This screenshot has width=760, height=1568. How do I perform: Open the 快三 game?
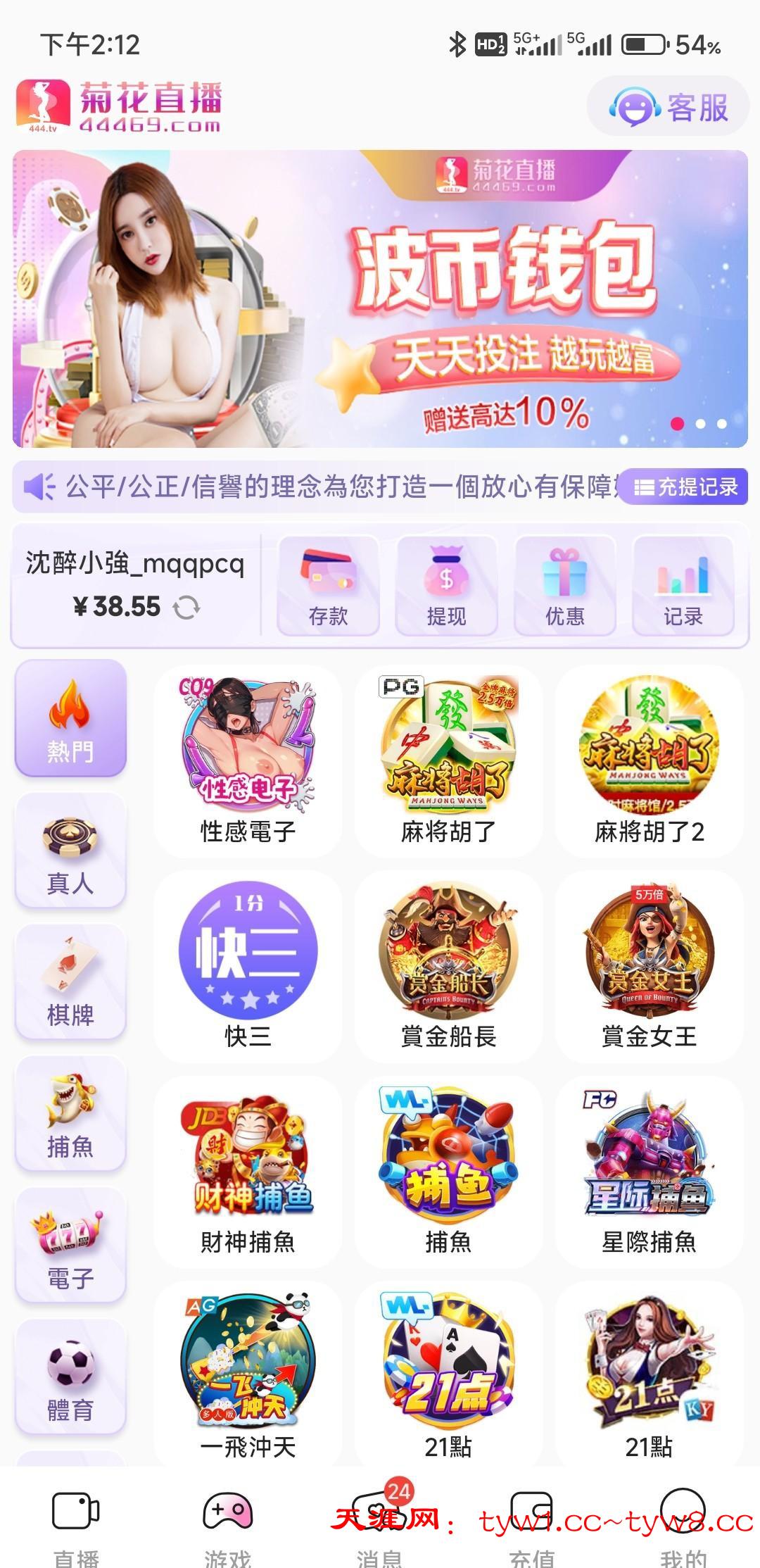point(248,965)
